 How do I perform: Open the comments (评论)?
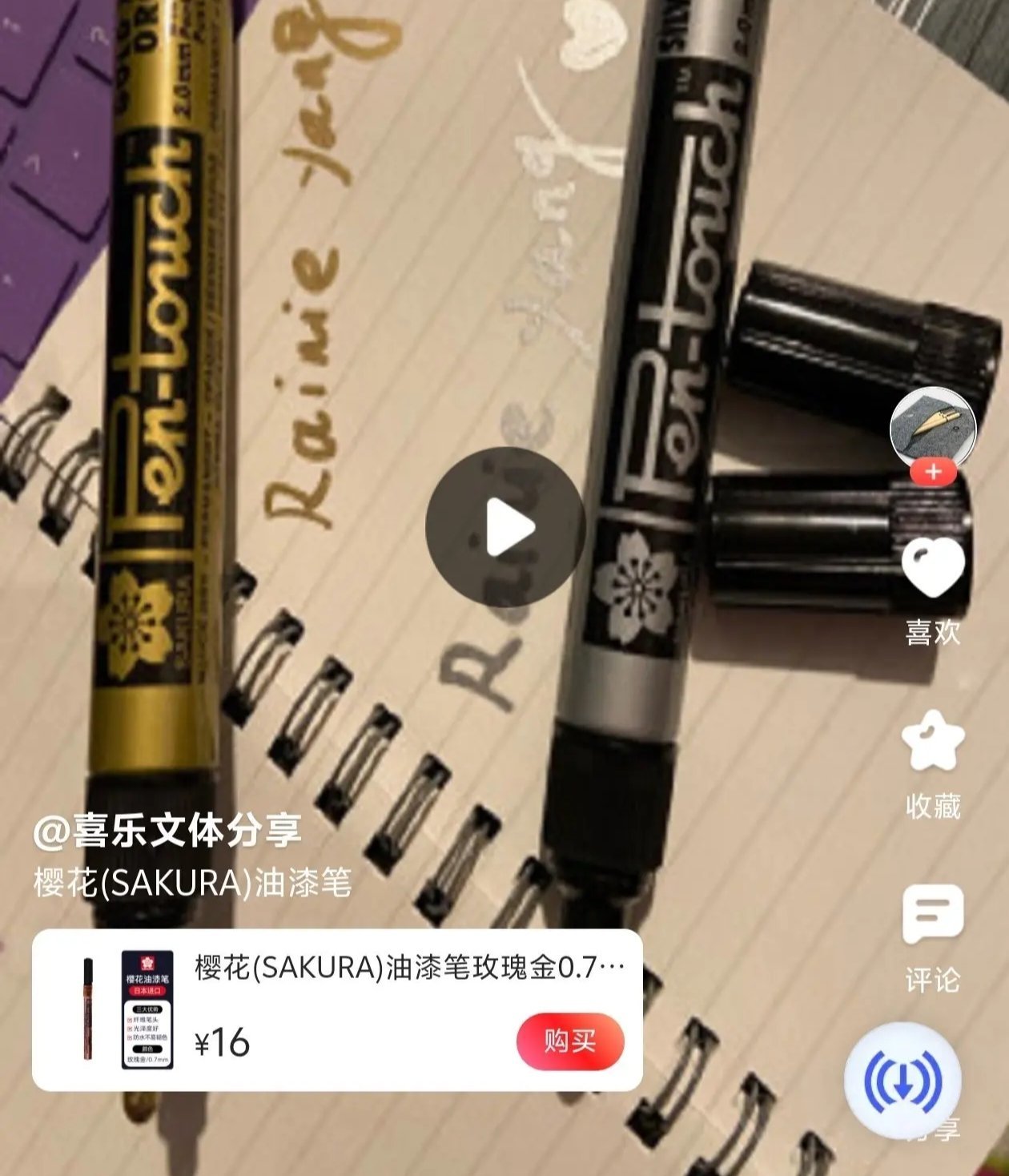(x=933, y=915)
